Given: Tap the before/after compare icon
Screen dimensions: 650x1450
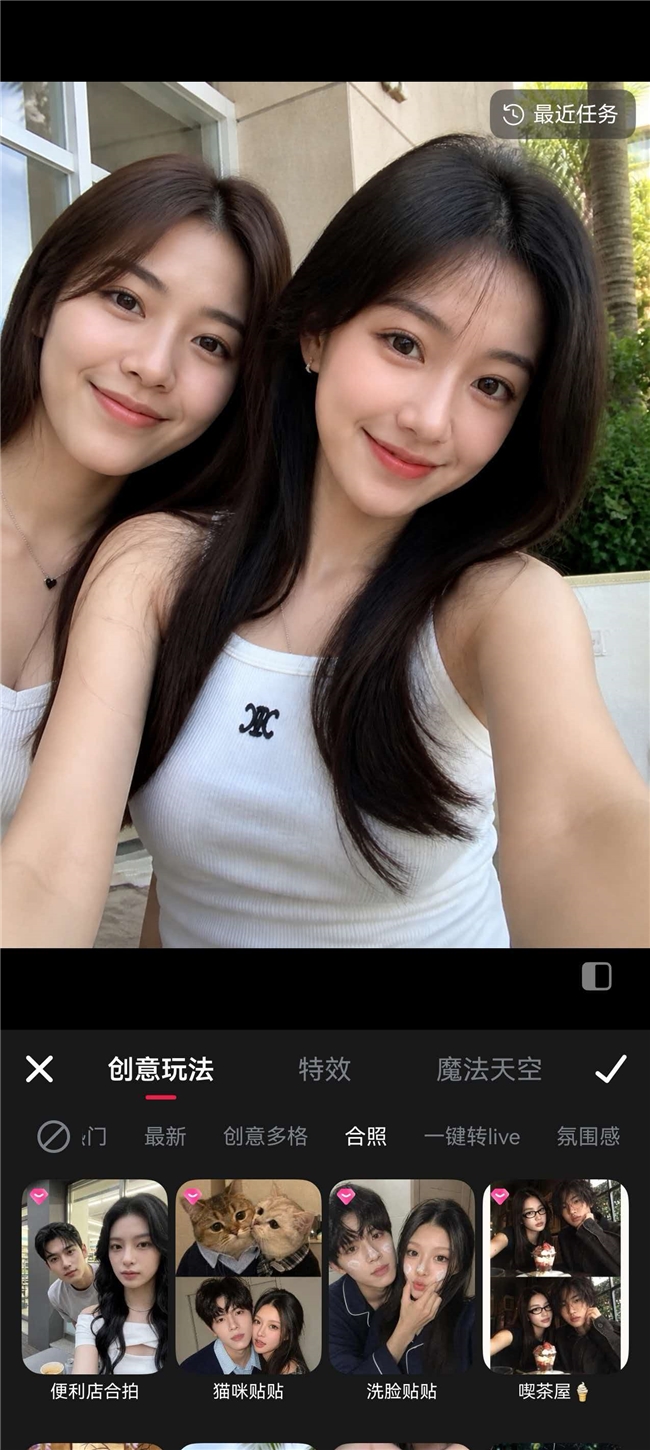Looking at the screenshot, I should 597,976.
